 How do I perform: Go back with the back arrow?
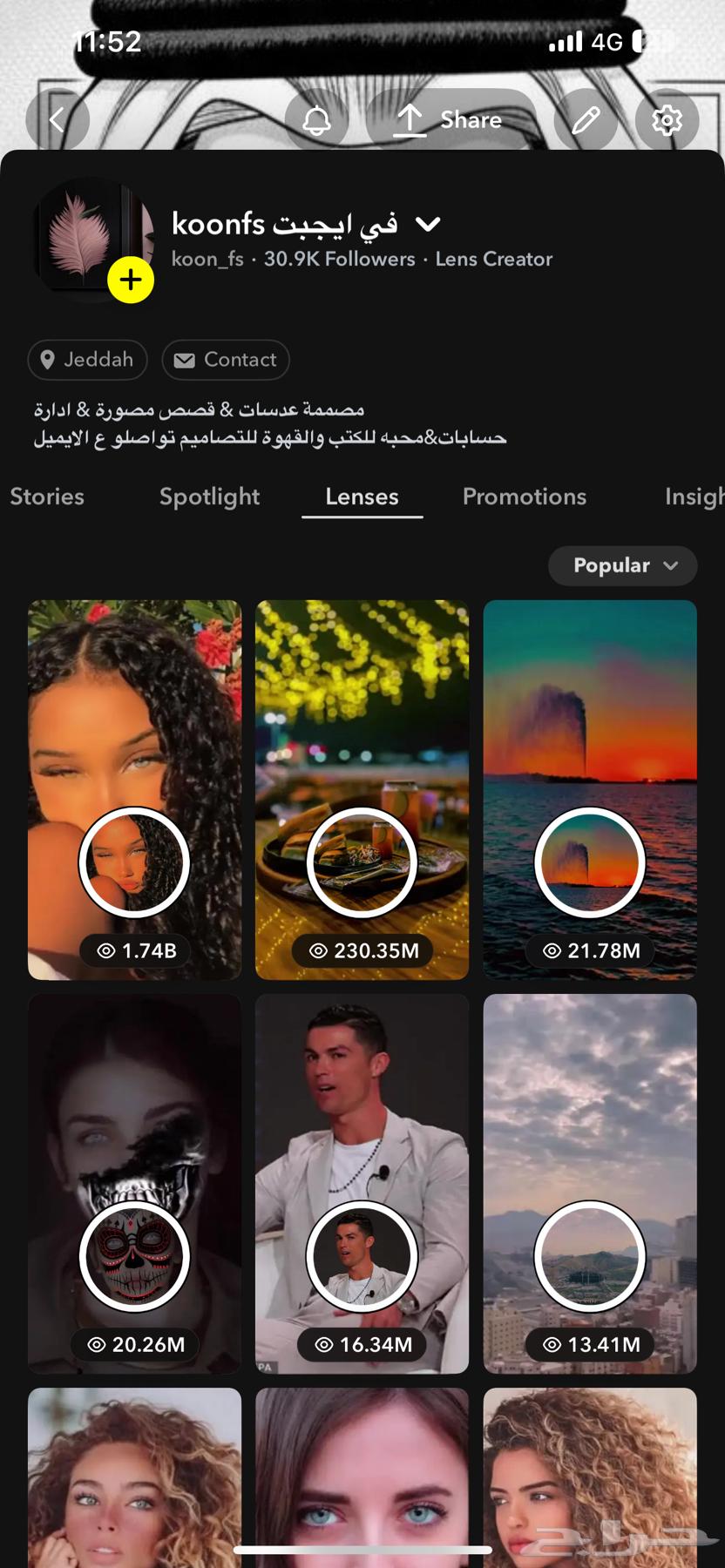(x=58, y=120)
